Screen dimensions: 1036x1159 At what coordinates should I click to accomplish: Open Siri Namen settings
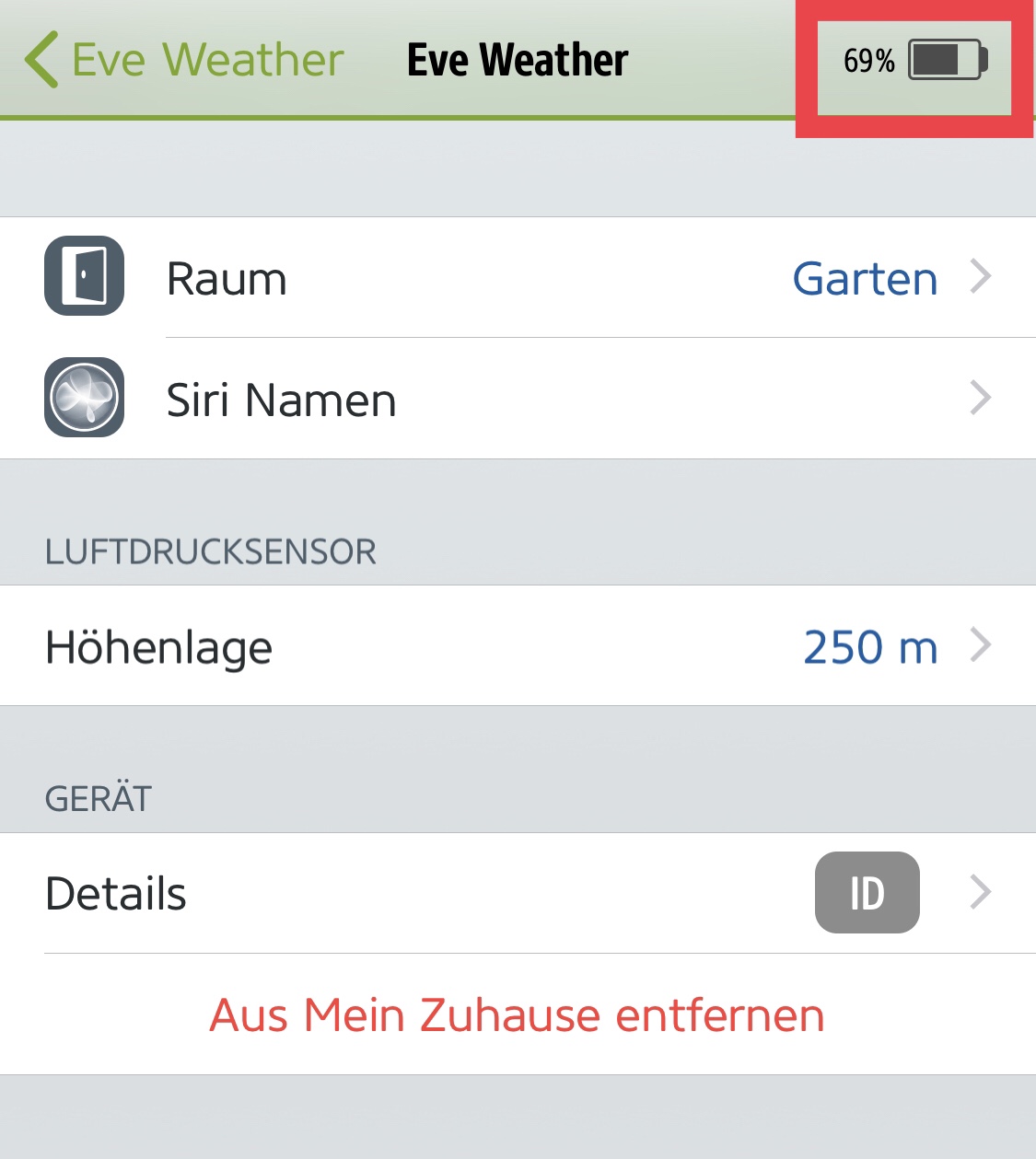(x=518, y=400)
